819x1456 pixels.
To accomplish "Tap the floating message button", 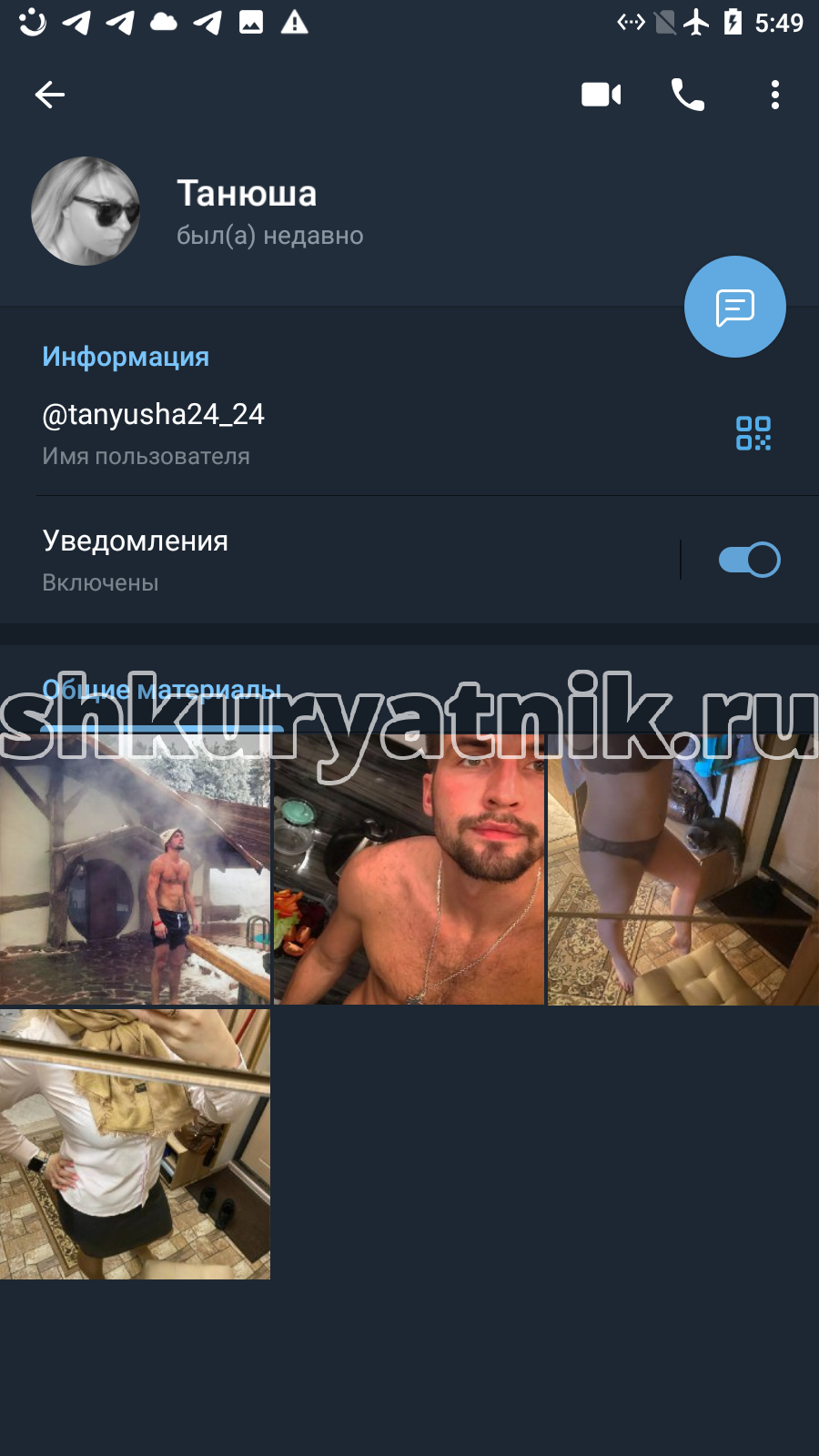I will coord(735,307).
